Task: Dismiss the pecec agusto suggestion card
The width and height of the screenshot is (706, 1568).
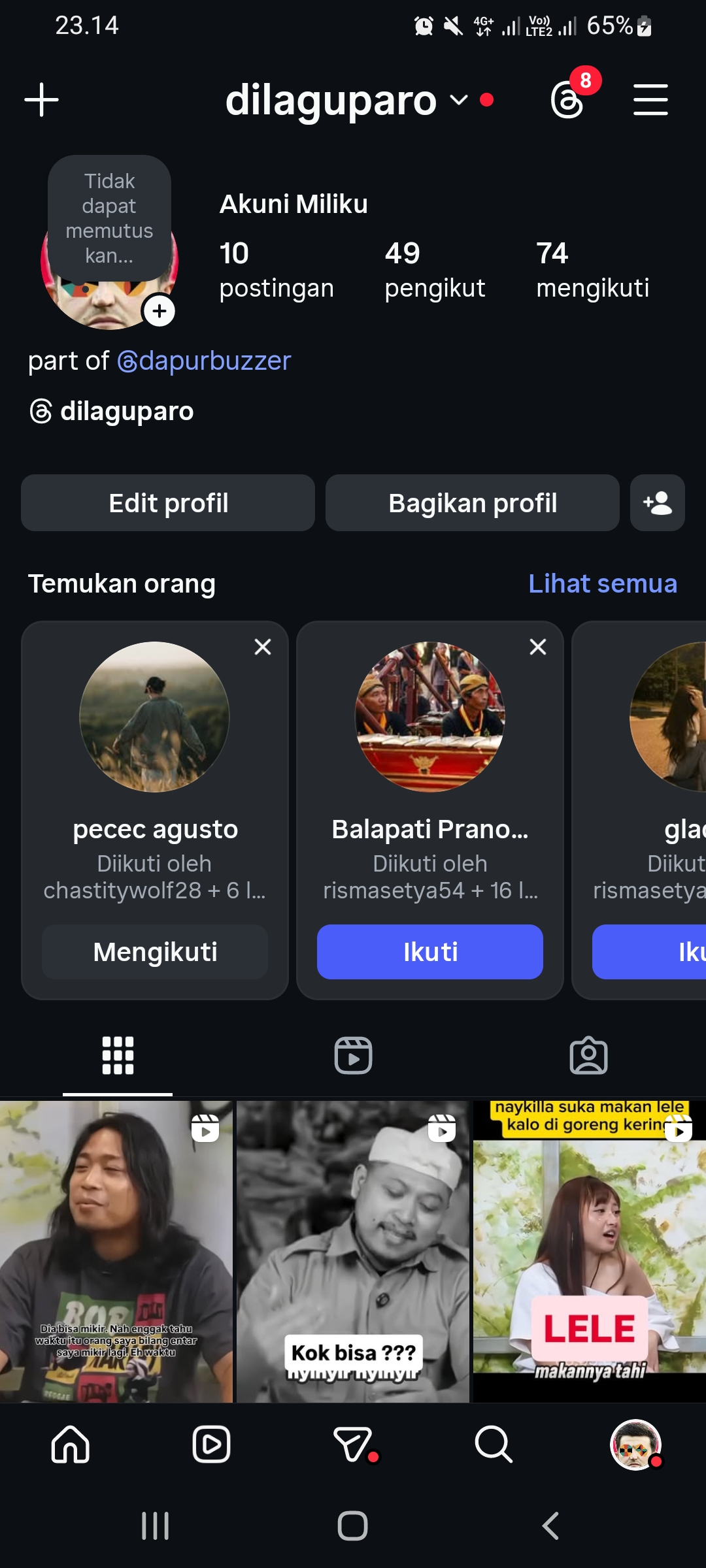Action: [x=263, y=647]
